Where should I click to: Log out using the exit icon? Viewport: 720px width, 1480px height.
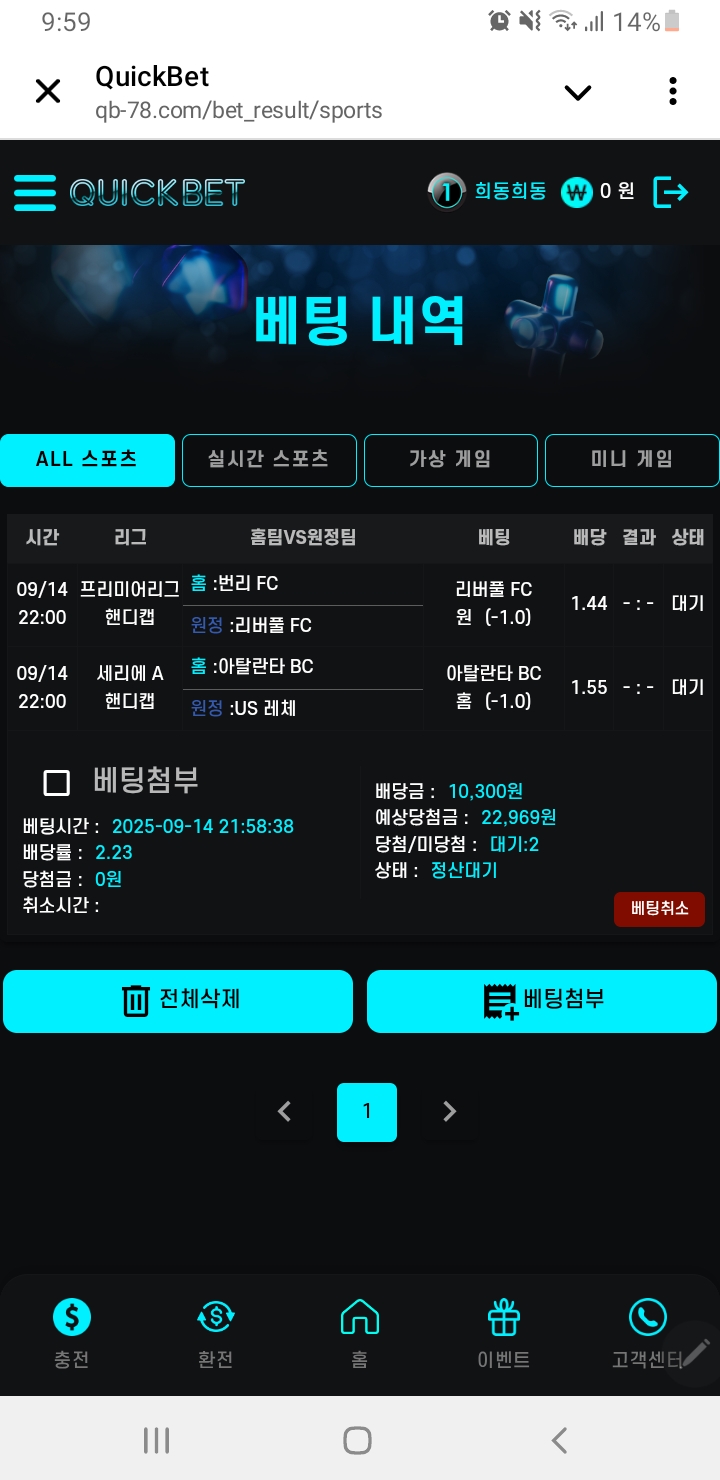tap(670, 192)
